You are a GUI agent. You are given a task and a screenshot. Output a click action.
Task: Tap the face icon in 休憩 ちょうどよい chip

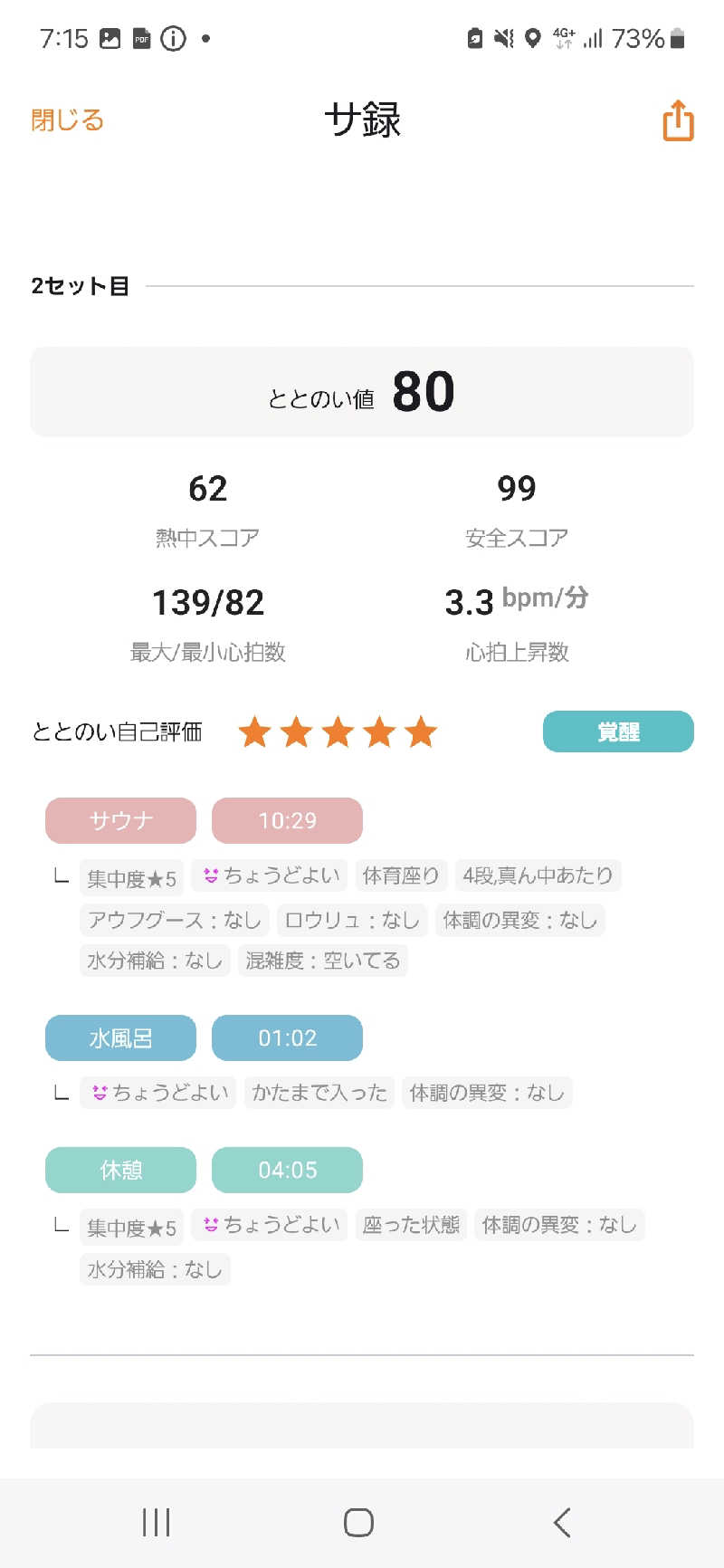[x=210, y=1224]
